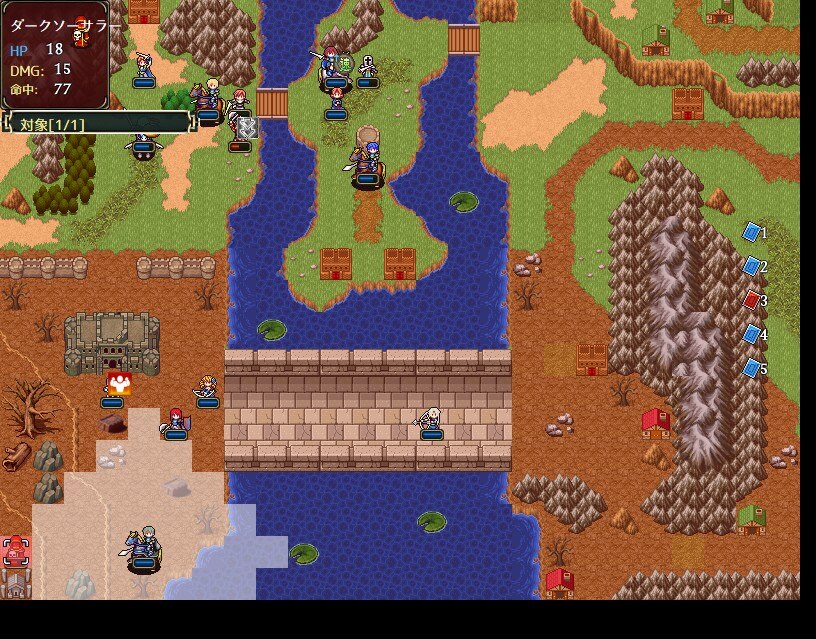The height and width of the screenshot is (639, 816).
Task: Tap the skeleton unit on the island
Action: [368, 70]
